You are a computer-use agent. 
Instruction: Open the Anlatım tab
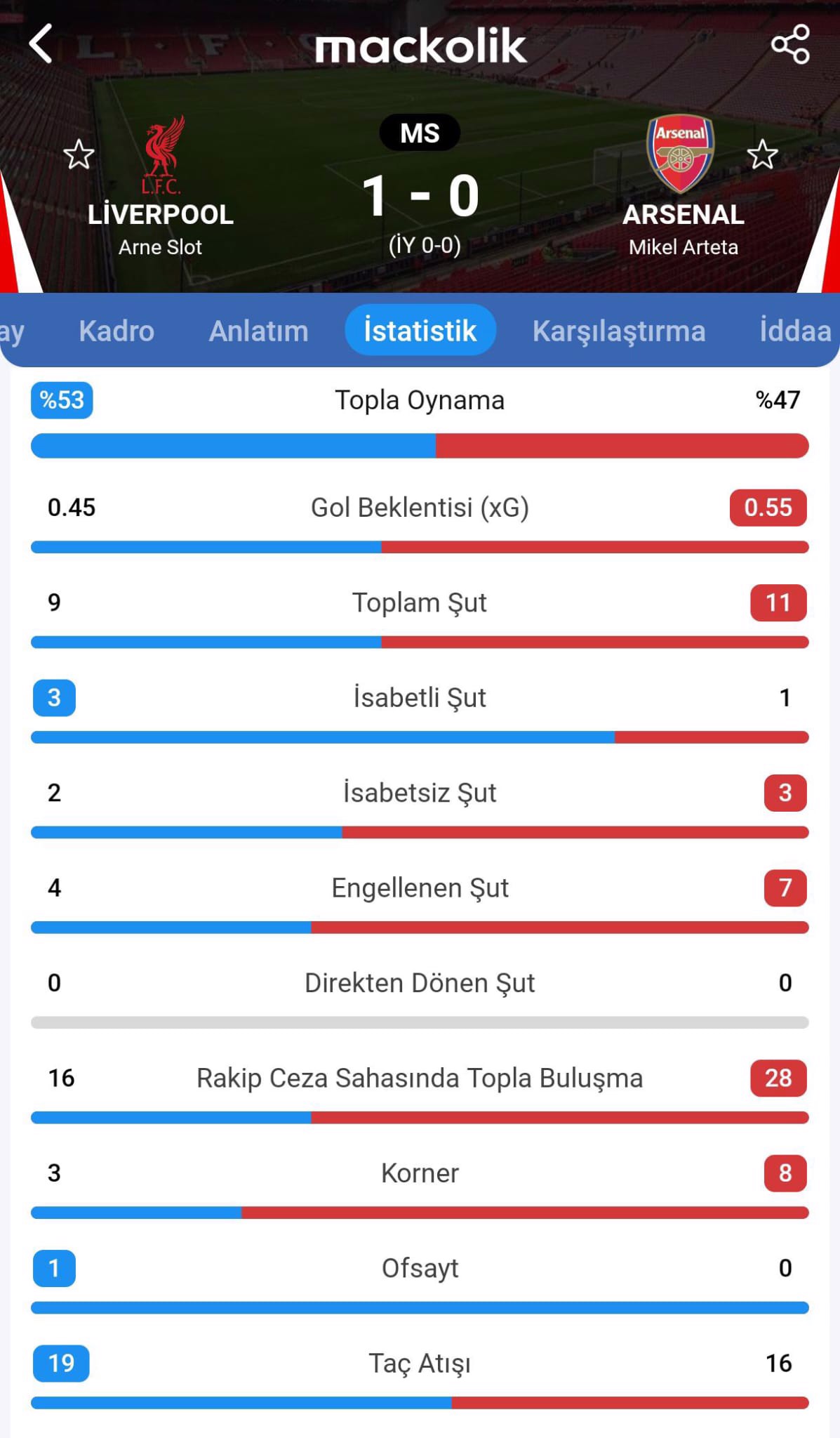[258, 331]
